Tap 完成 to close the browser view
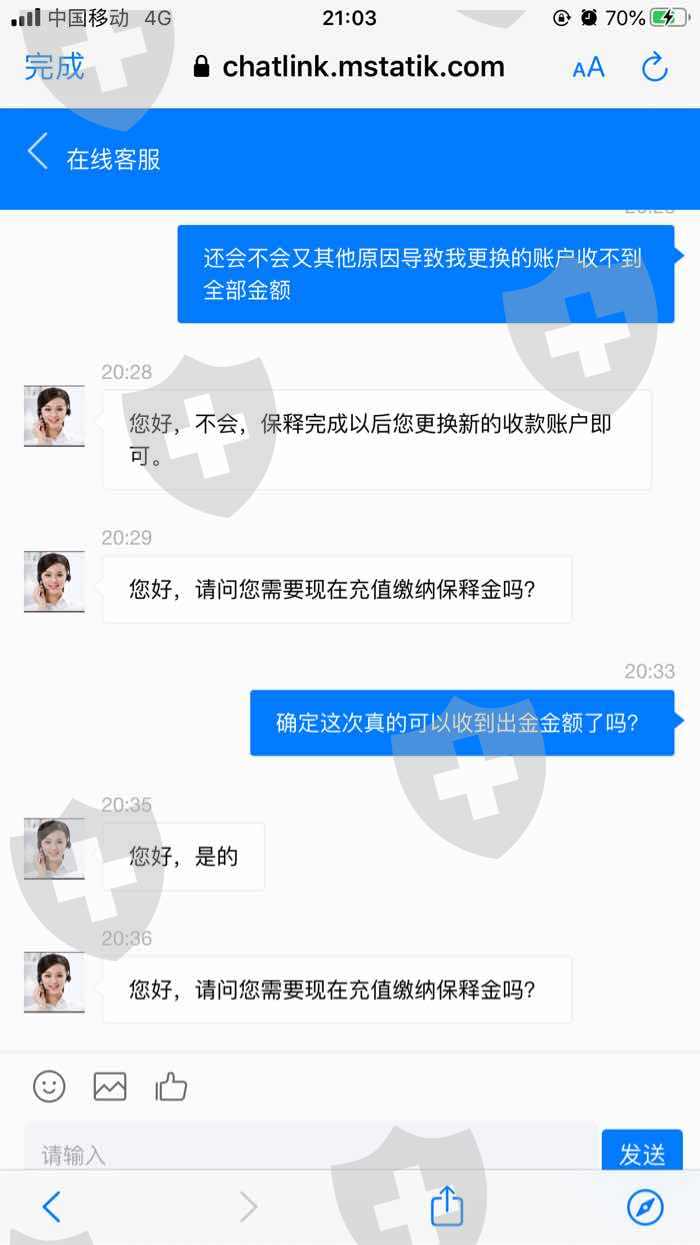Image resolution: width=700 pixels, height=1245 pixels. pyautogui.click(x=54, y=67)
